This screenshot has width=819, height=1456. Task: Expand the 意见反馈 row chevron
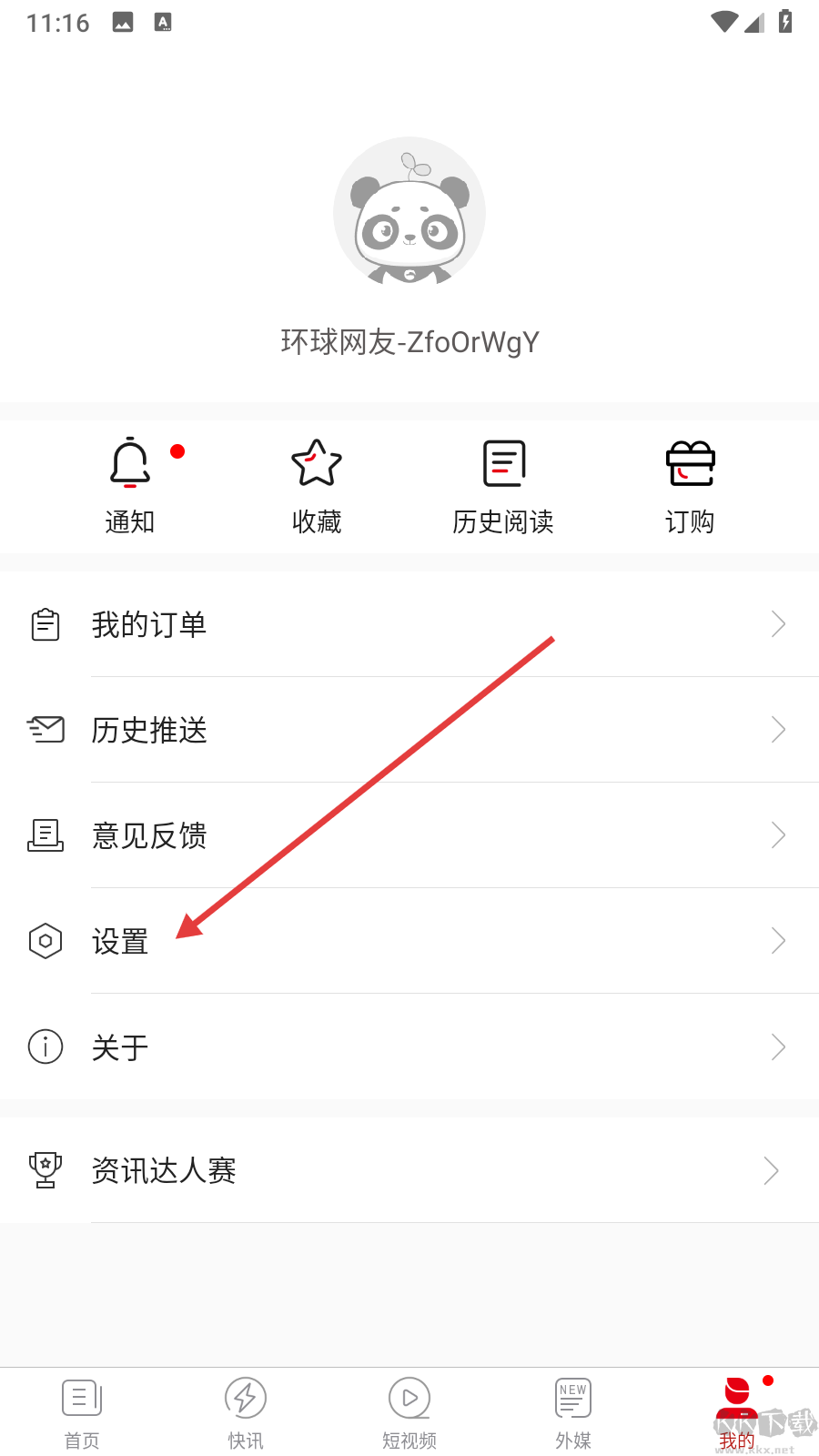coord(778,835)
